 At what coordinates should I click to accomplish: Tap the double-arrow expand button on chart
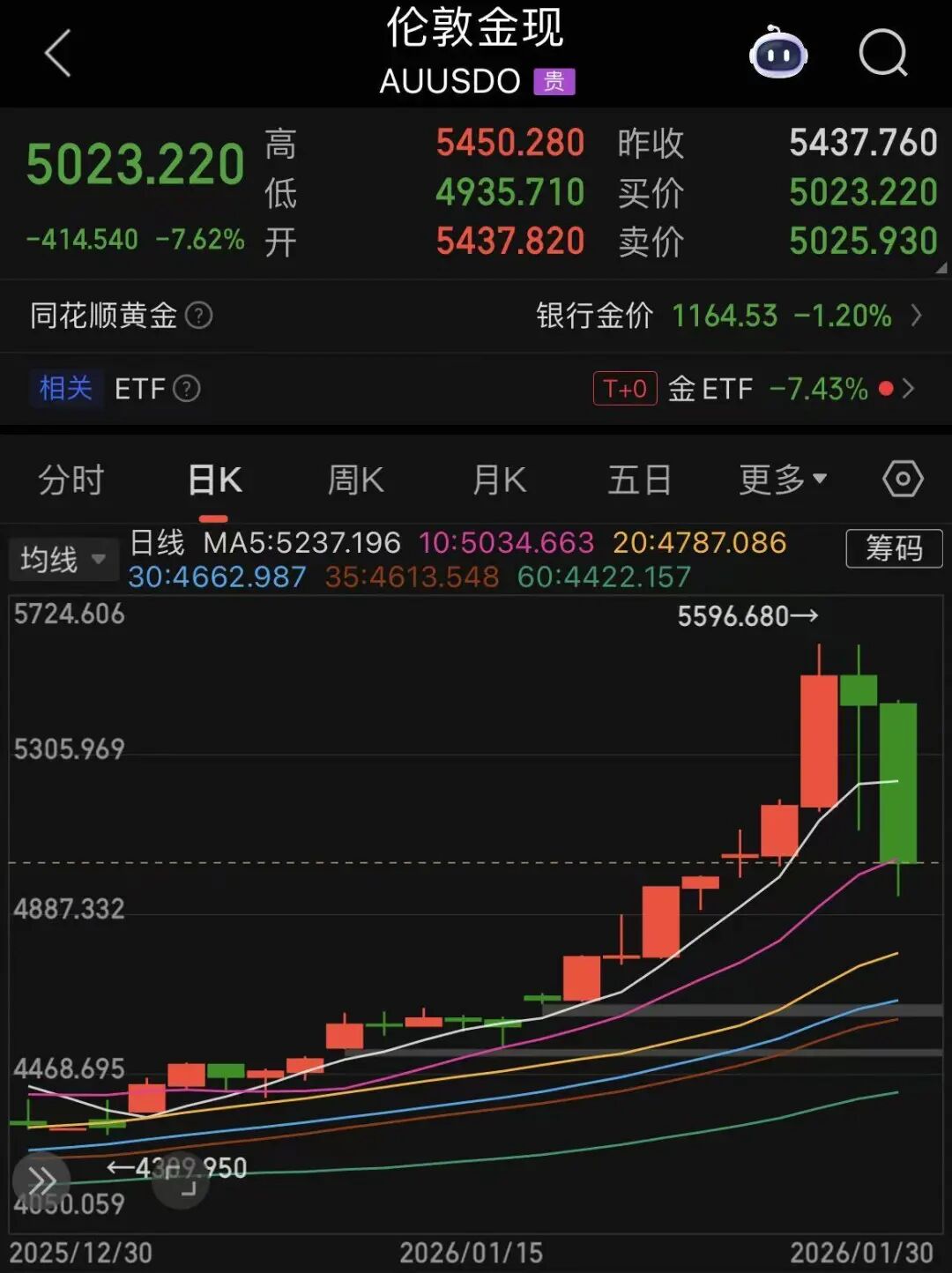click(x=41, y=1180)
